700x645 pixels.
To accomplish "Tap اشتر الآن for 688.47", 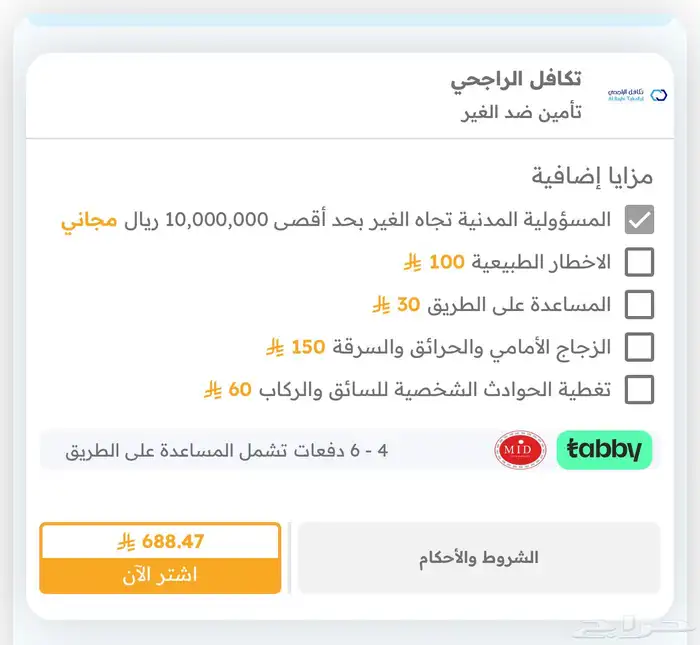I will click(x=160, y=558).
